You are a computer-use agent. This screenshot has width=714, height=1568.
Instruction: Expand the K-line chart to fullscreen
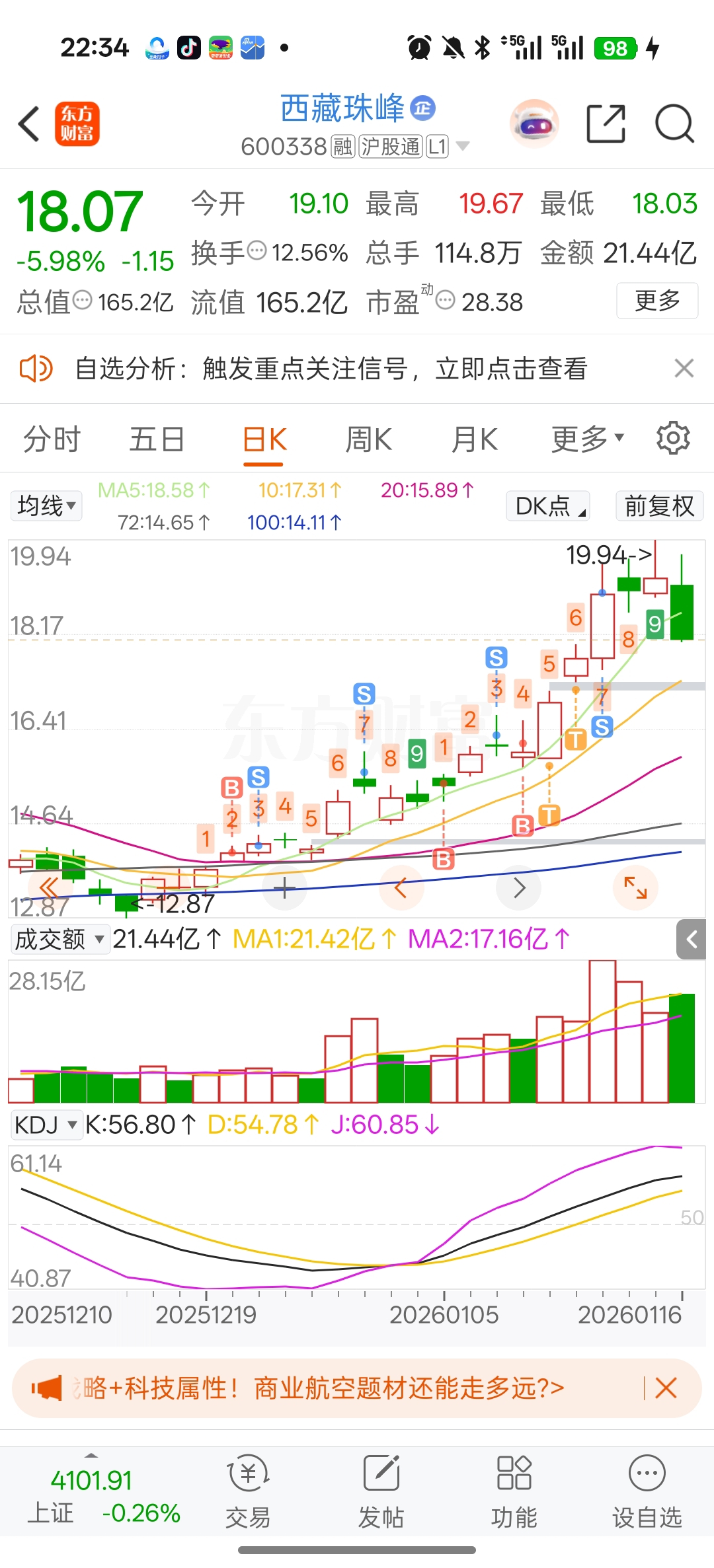(x=635, y=887)
